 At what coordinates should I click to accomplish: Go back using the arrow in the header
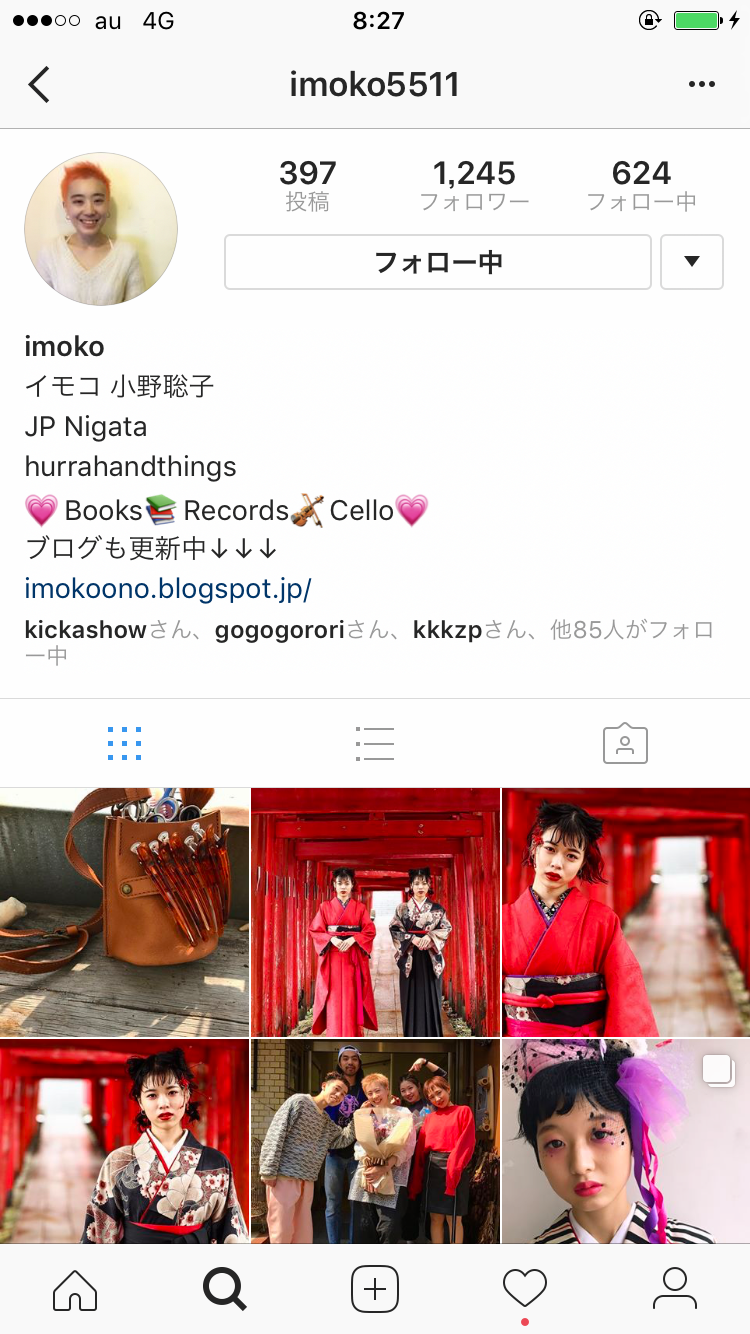39,85
